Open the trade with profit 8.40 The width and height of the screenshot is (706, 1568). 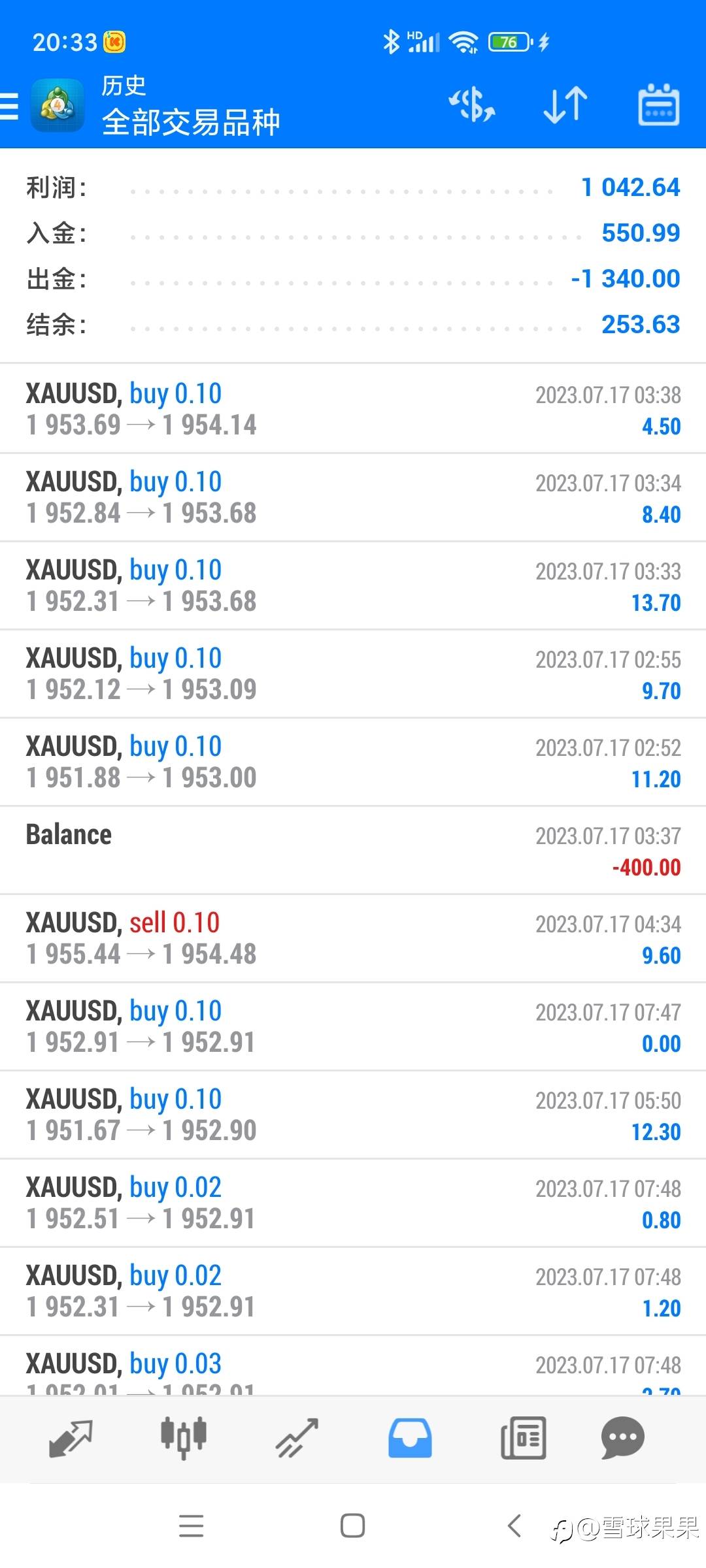[353, 497]
